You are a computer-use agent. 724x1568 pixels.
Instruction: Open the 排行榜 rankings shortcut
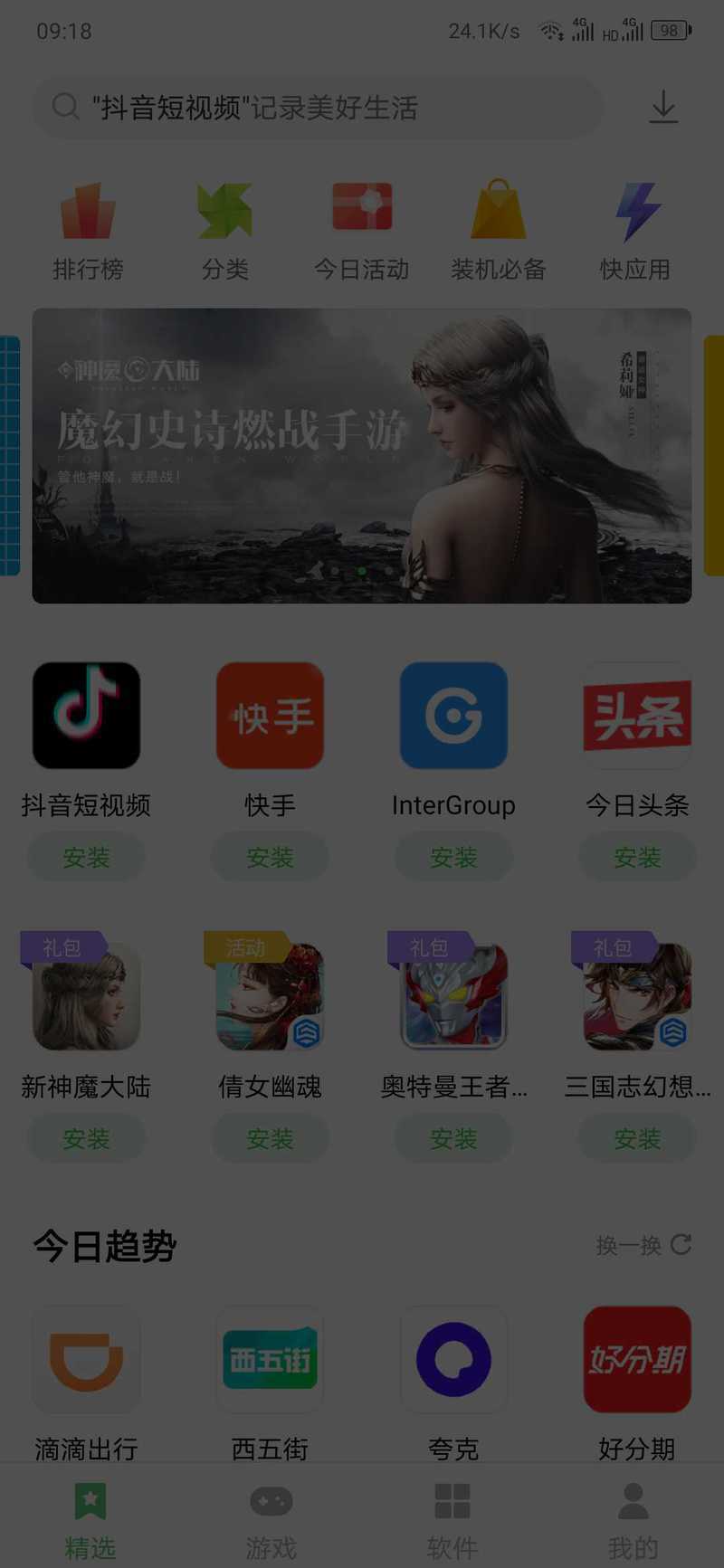[x=88, y=232]
